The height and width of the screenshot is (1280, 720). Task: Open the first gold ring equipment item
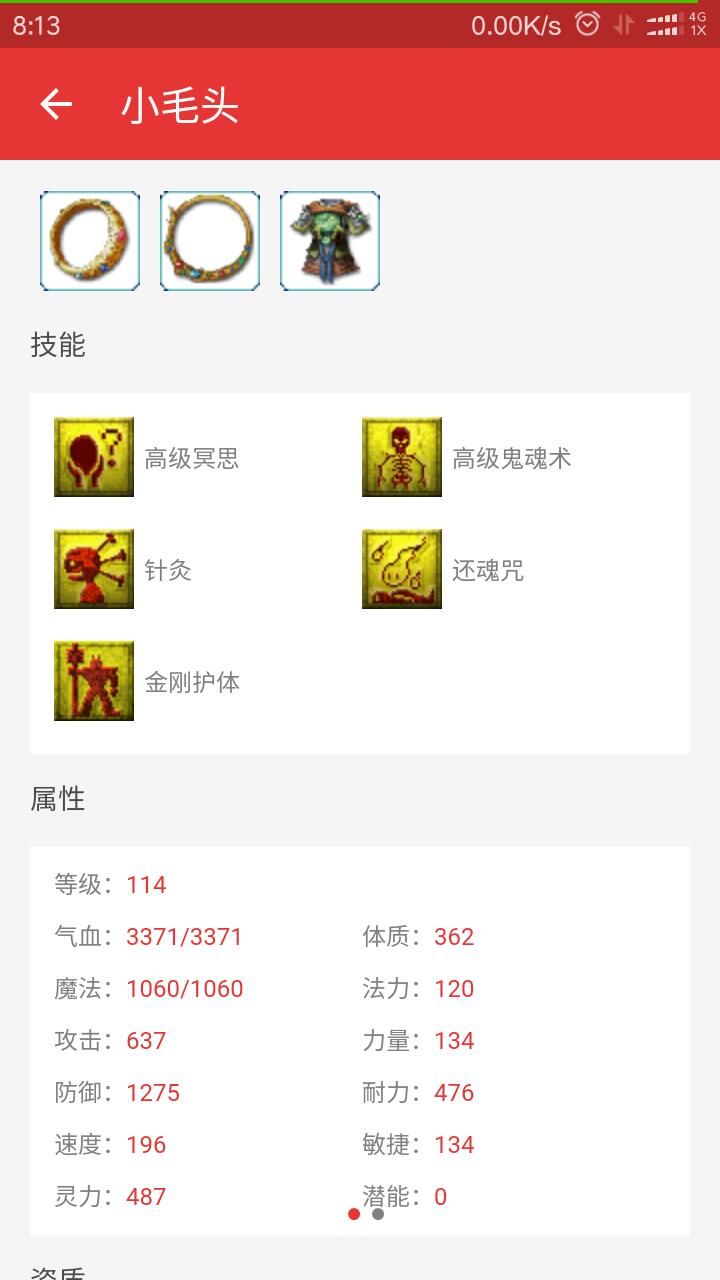(x=90, y=241)
